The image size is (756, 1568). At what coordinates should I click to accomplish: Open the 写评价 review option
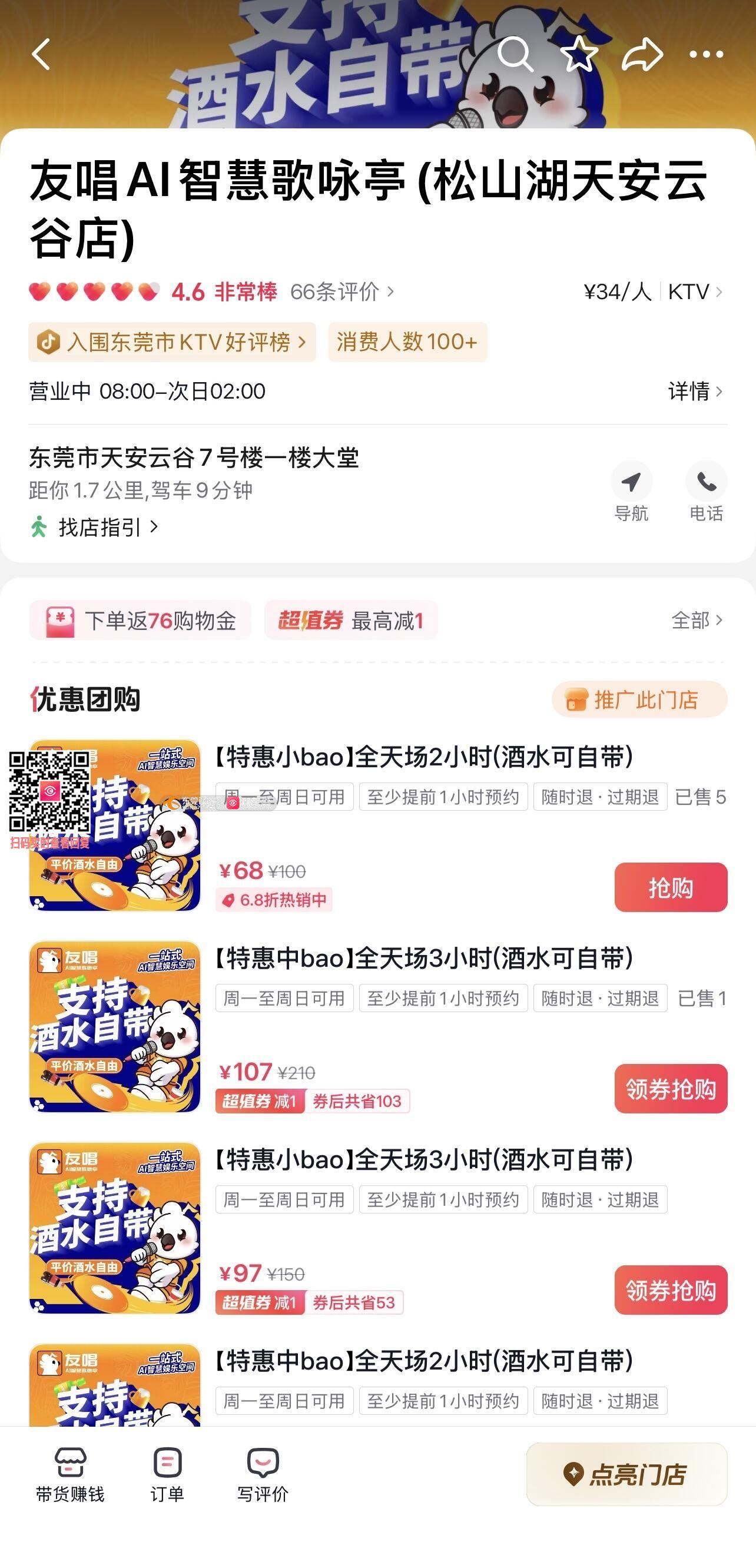[x=263, y=1475]
